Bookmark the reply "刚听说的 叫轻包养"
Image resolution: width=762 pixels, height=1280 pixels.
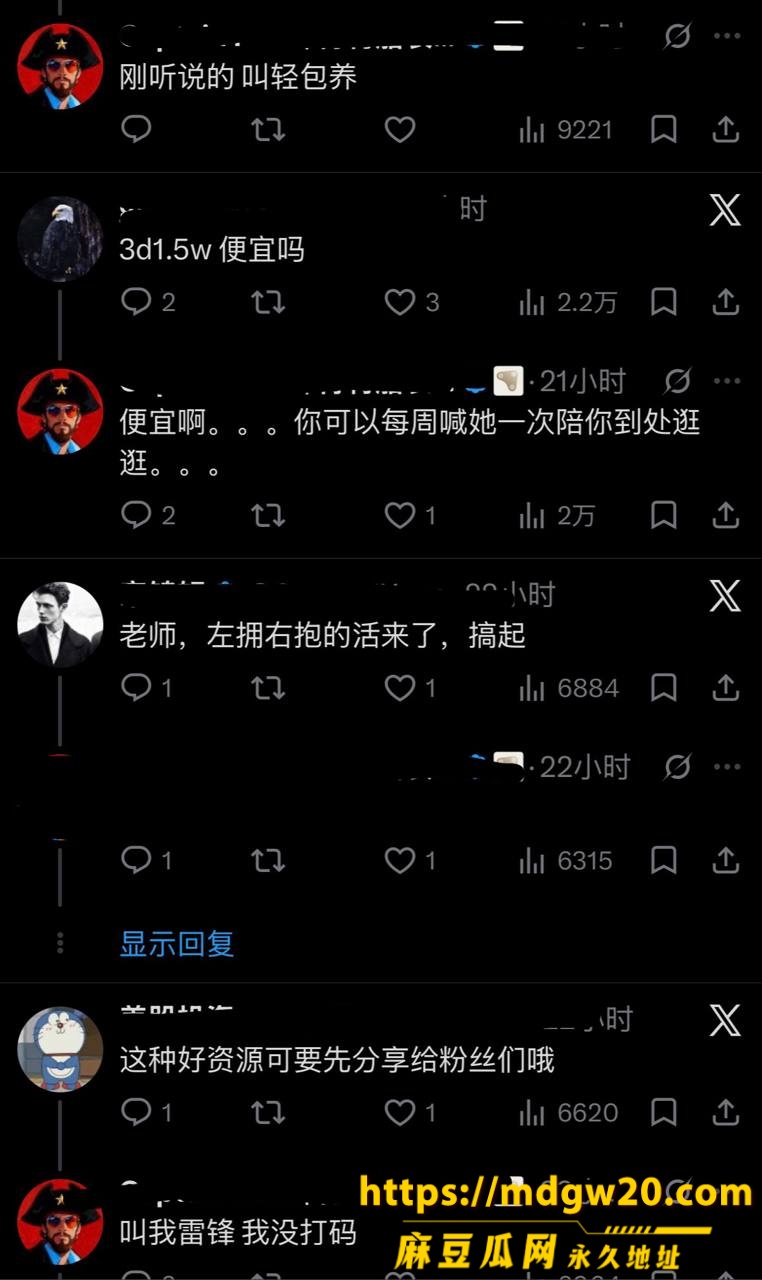664,130
